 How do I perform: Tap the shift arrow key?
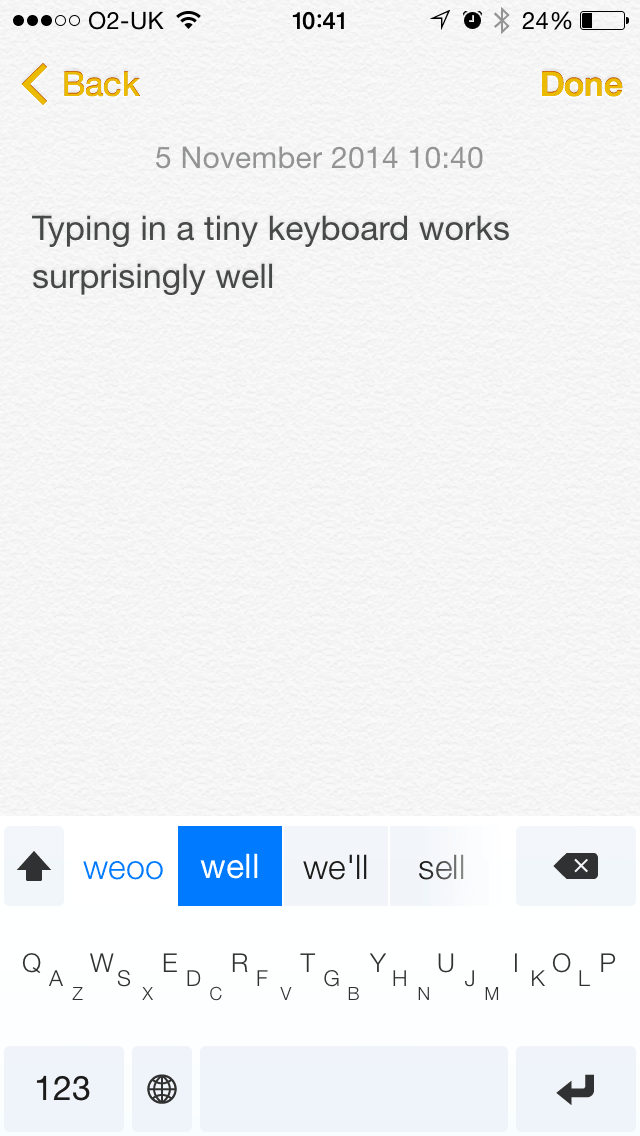pos(34,866)
